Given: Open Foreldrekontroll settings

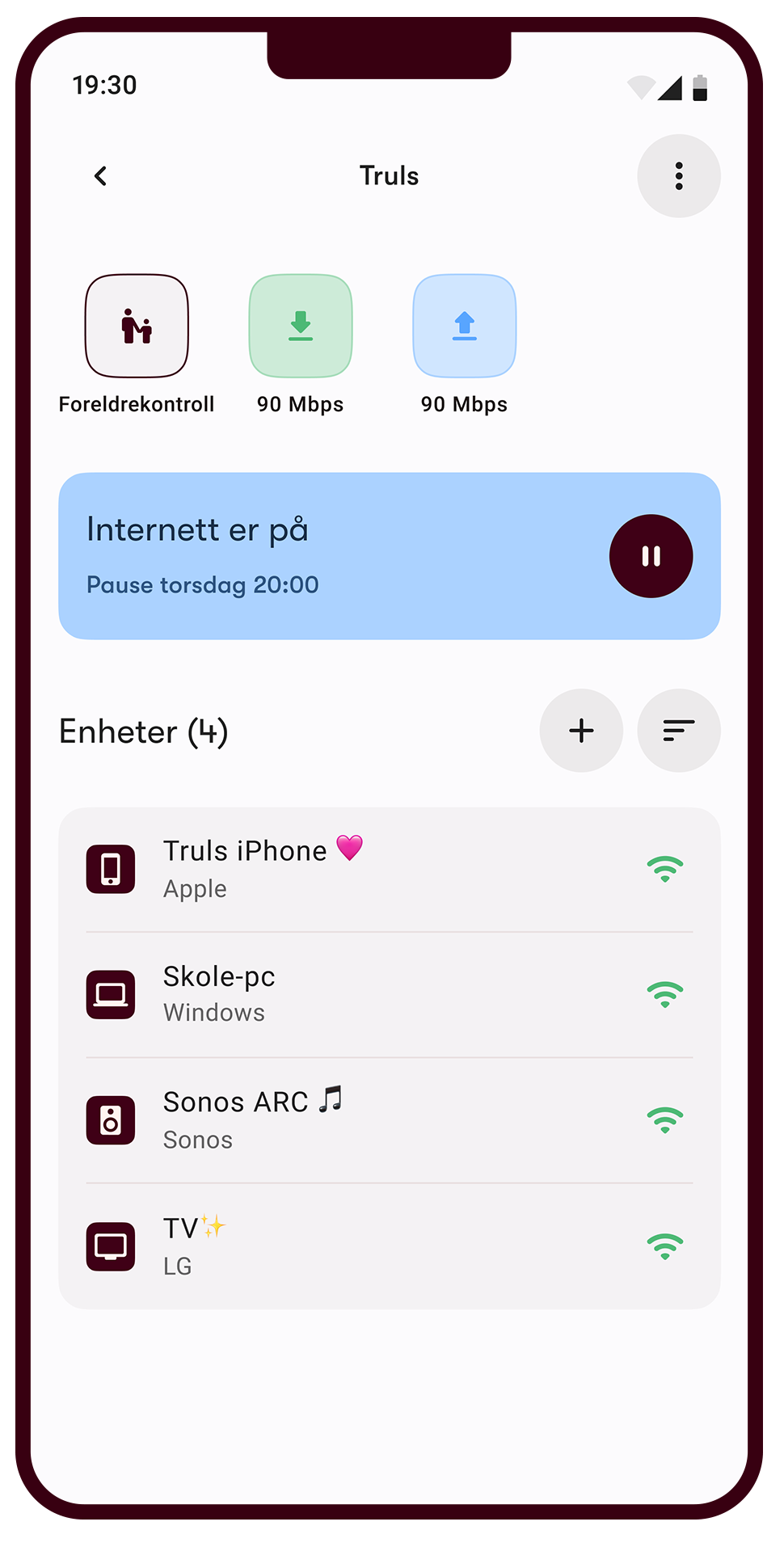Looking at the screenshot, I should [137, 327].
